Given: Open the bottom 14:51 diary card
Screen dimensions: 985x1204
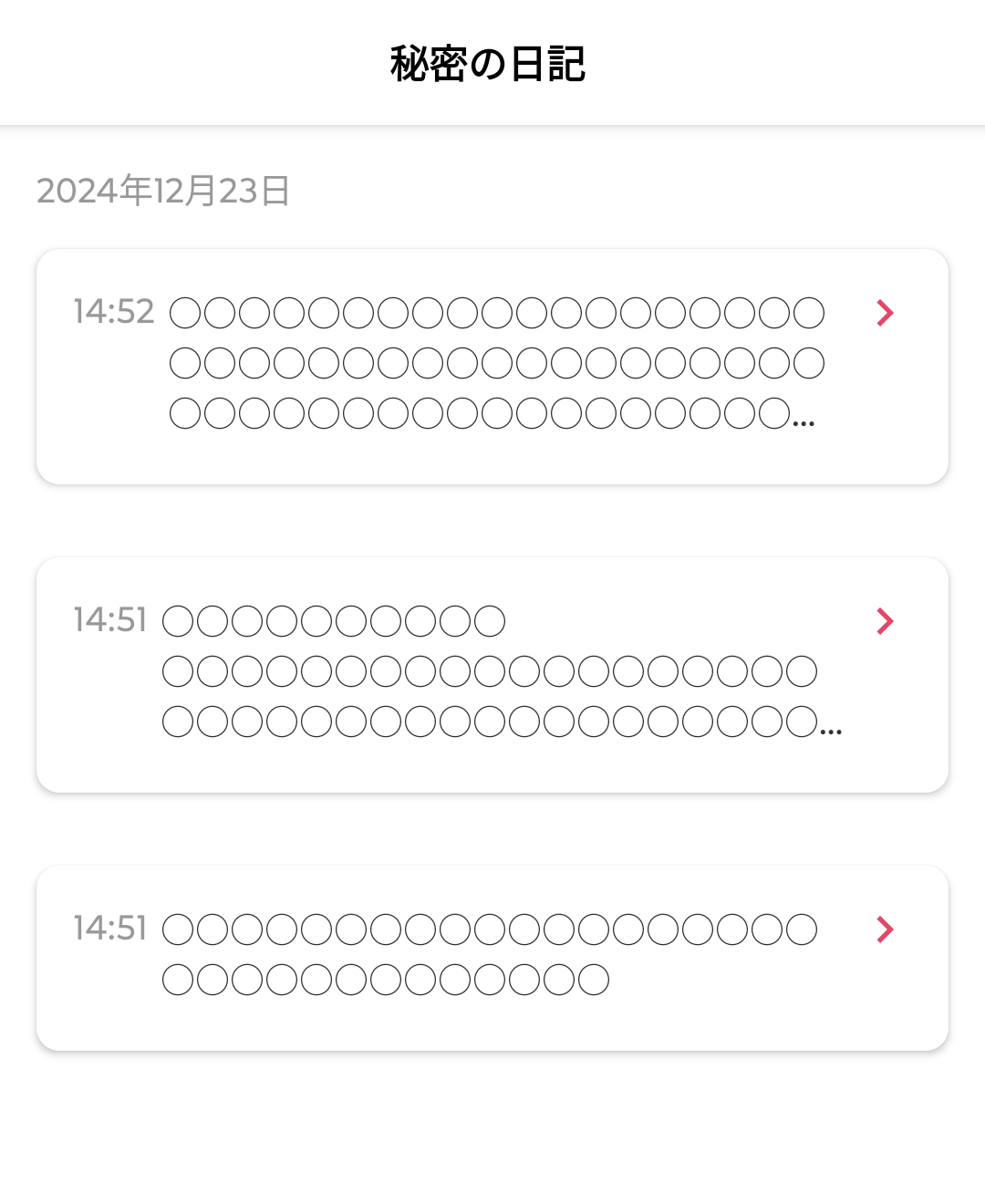Looking at the screenshot, I should (493, 954).
